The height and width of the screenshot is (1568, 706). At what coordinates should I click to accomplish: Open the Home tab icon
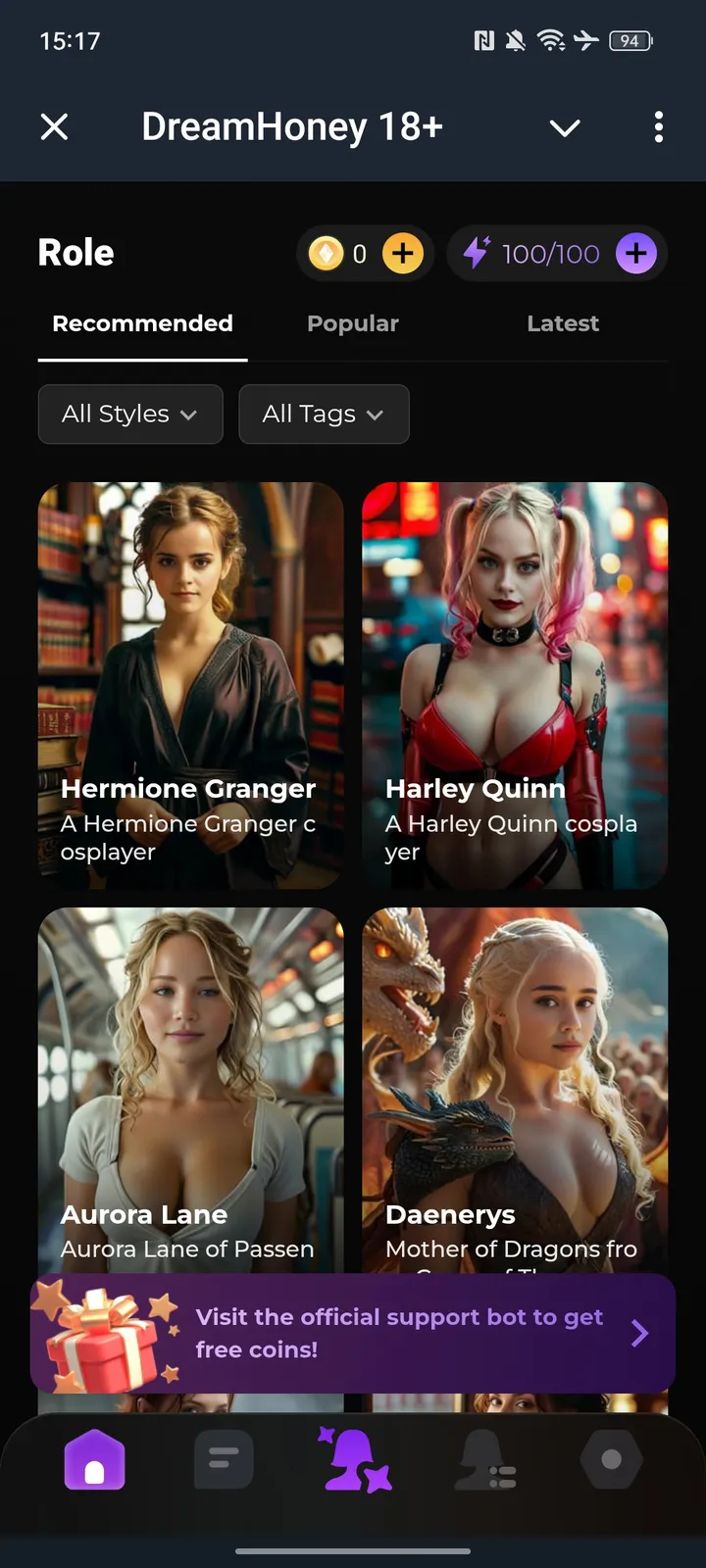pyautogui.click(x=93, y=1459)
